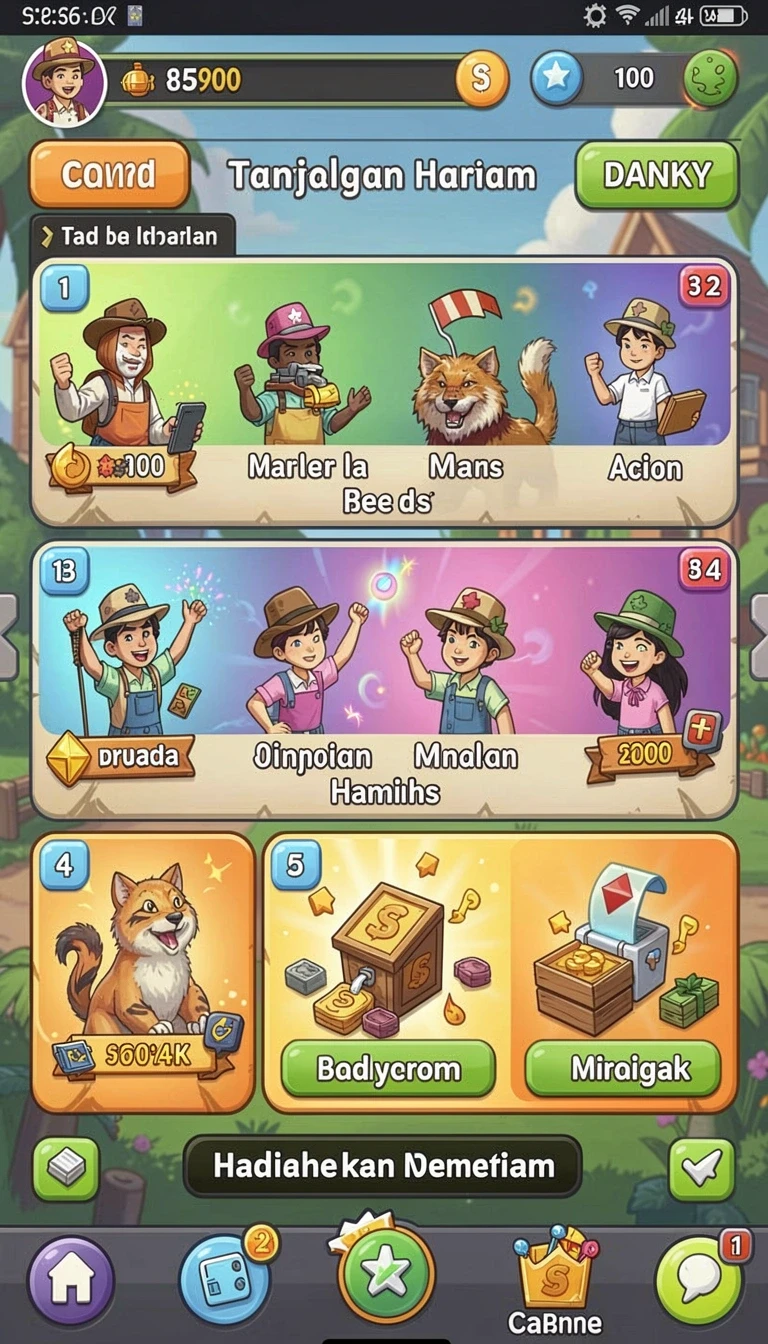Tap the green Badycrom button
The image size is (768, 1344).
click(389, 1068)
